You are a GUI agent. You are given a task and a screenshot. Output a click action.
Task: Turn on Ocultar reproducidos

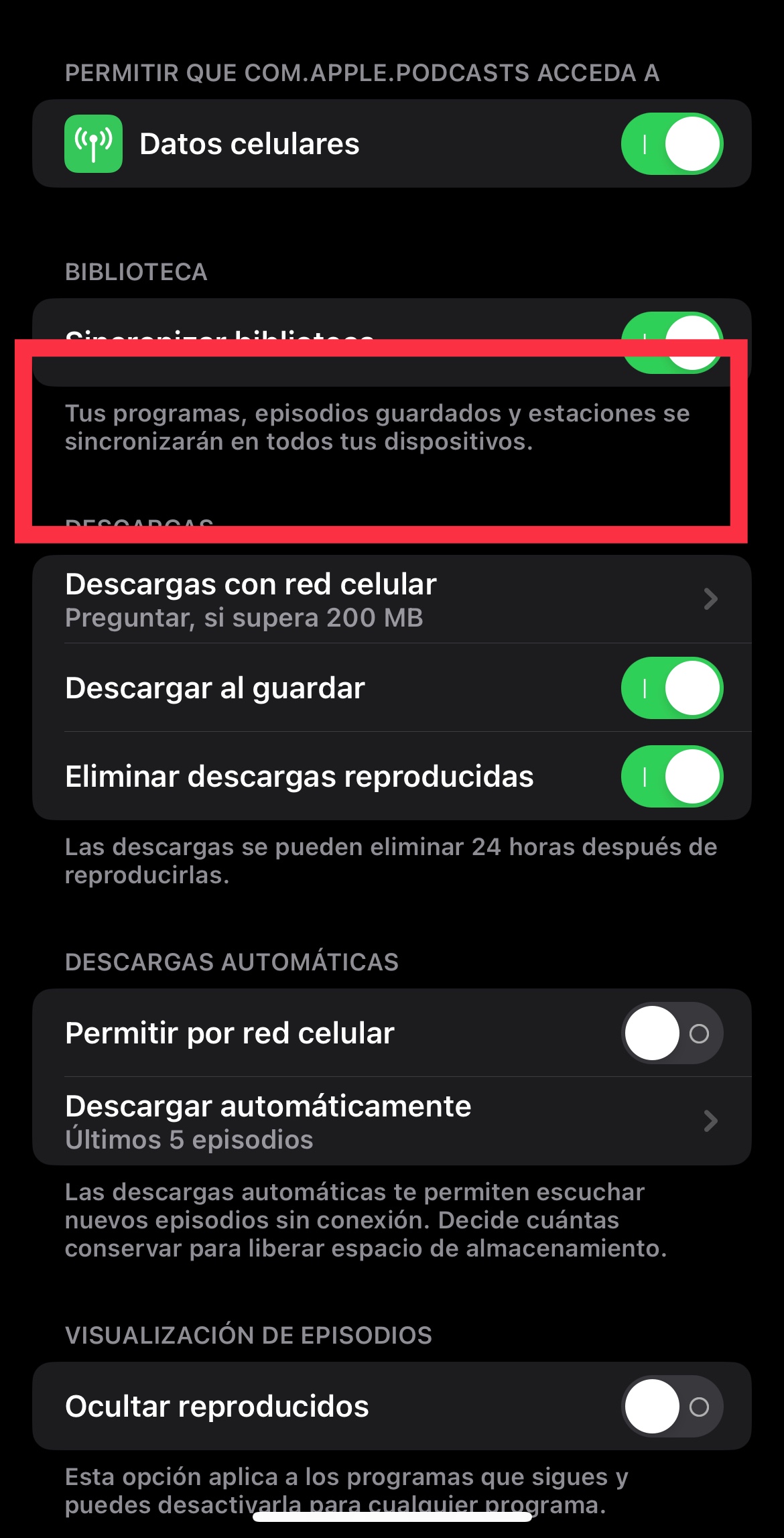click(x=672, y=1406)
